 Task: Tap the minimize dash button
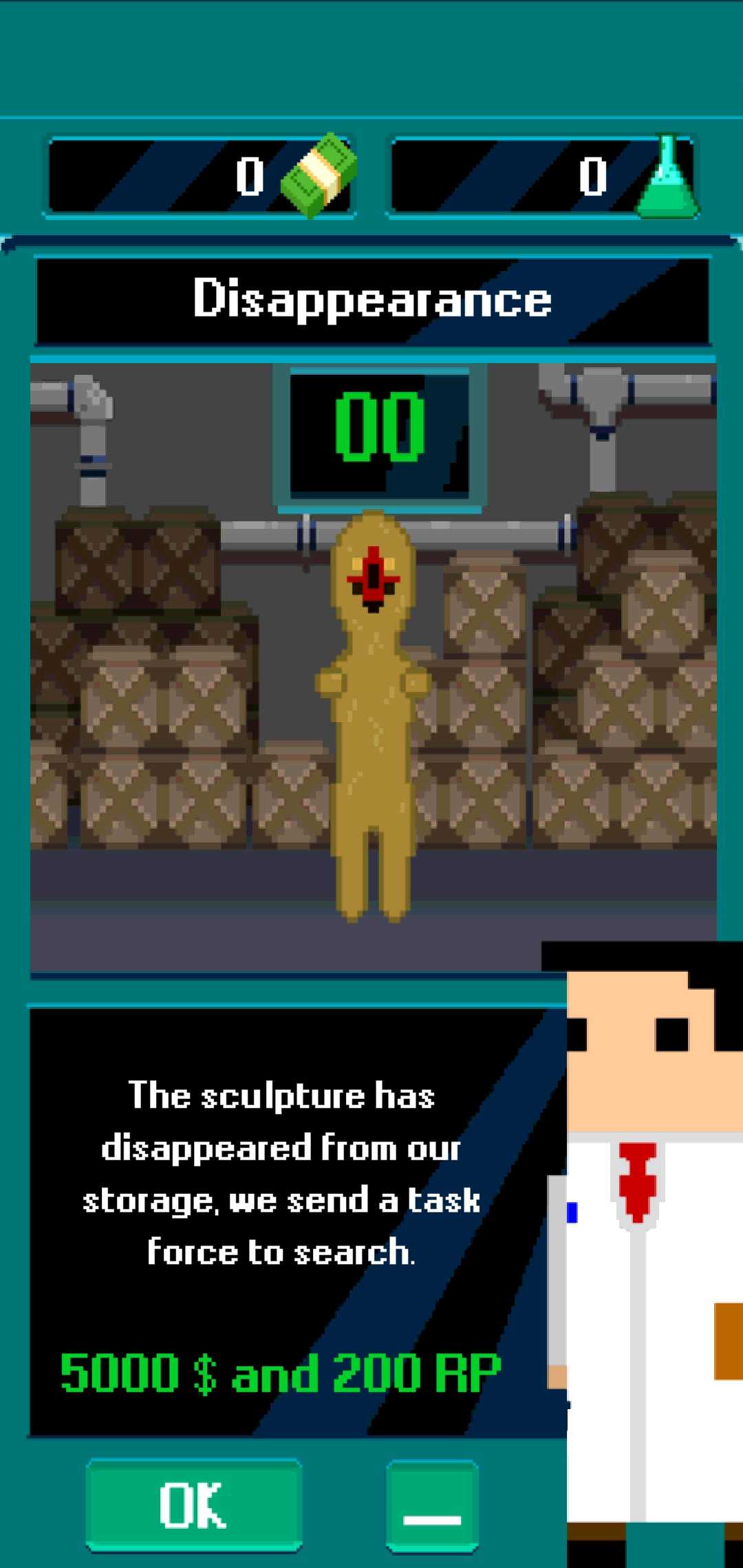point(432,1506)
